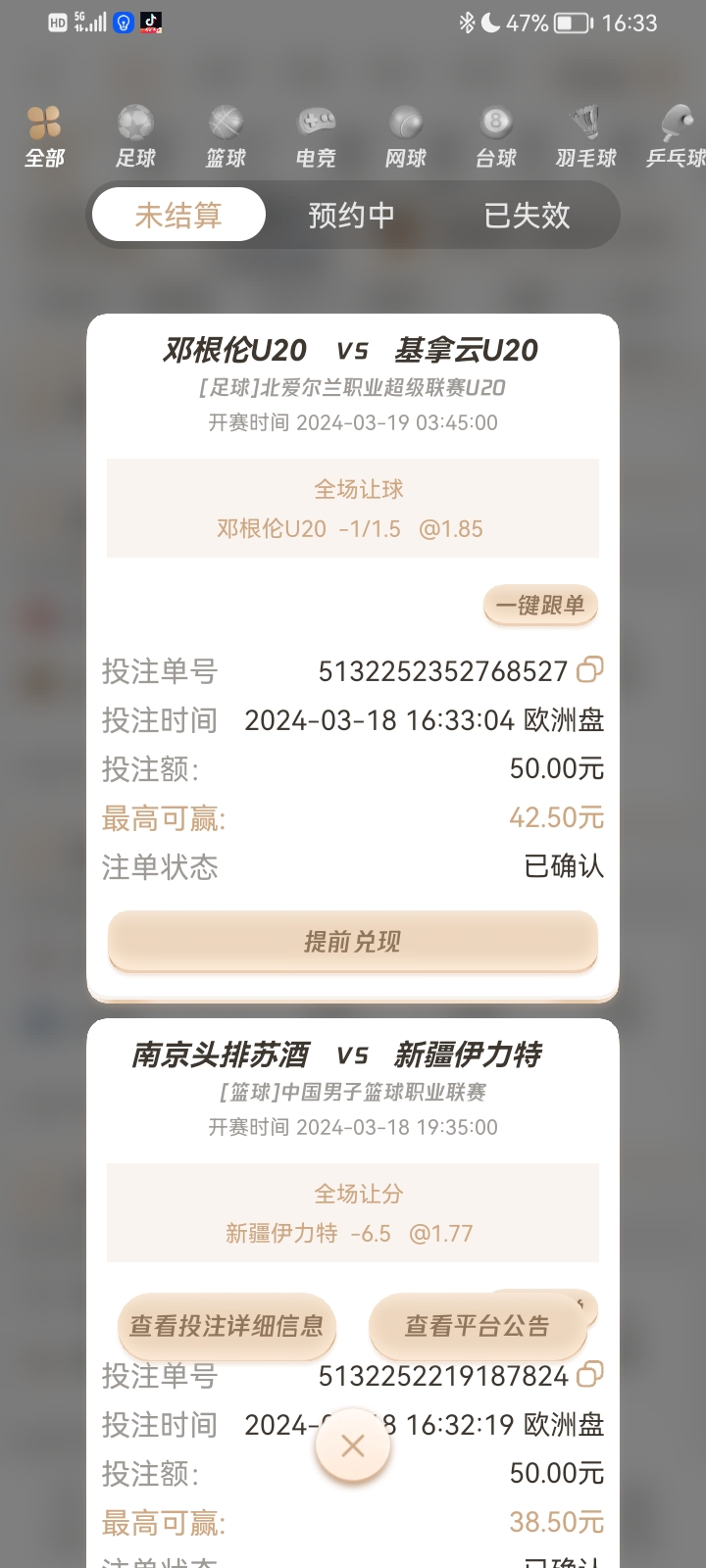Image resolution: width=706 pixels, height=1568 pixels.
Task: View the 已失效 bets tab
Action: (527, 215)
